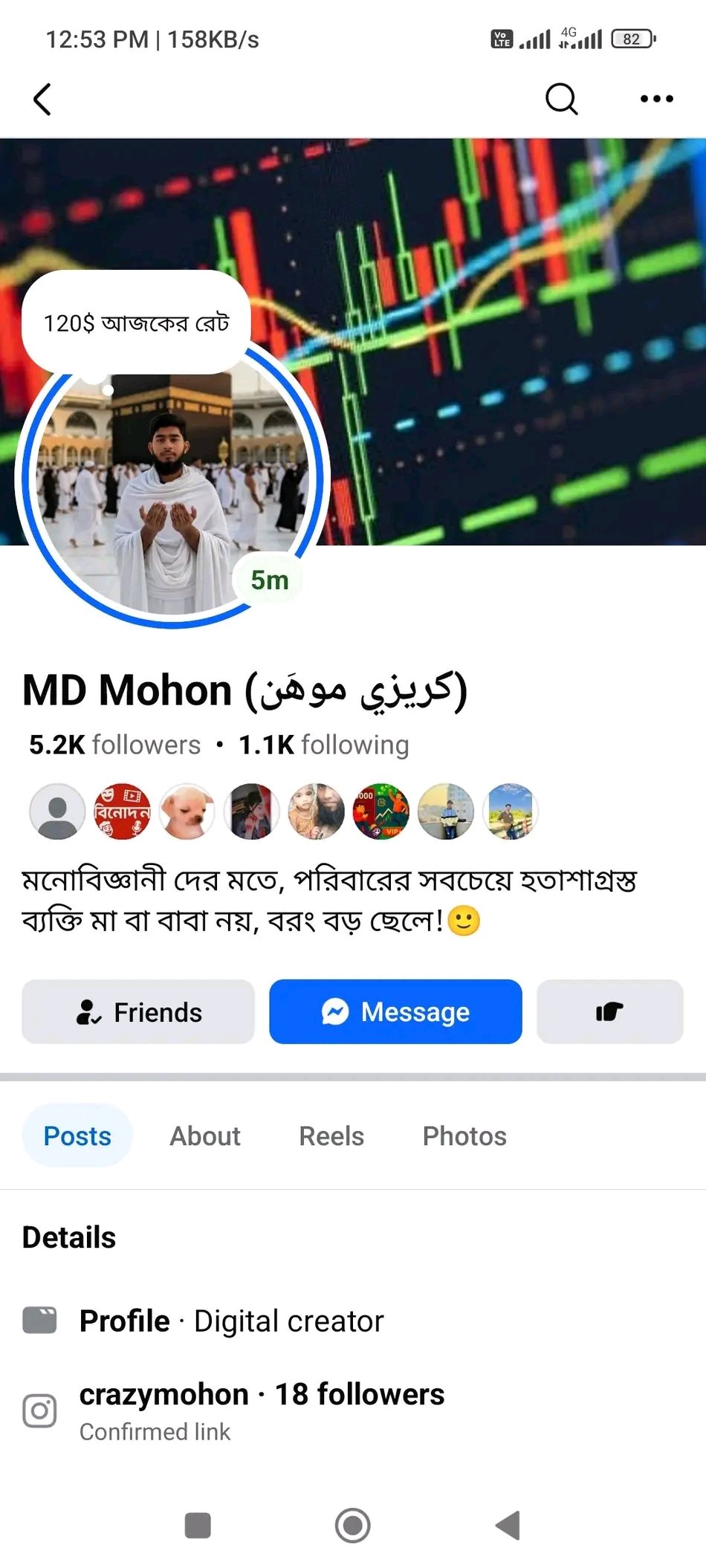Screen dimensions: 706x1568
Task: Switch to the About tab
Action: coord(205,1135)
